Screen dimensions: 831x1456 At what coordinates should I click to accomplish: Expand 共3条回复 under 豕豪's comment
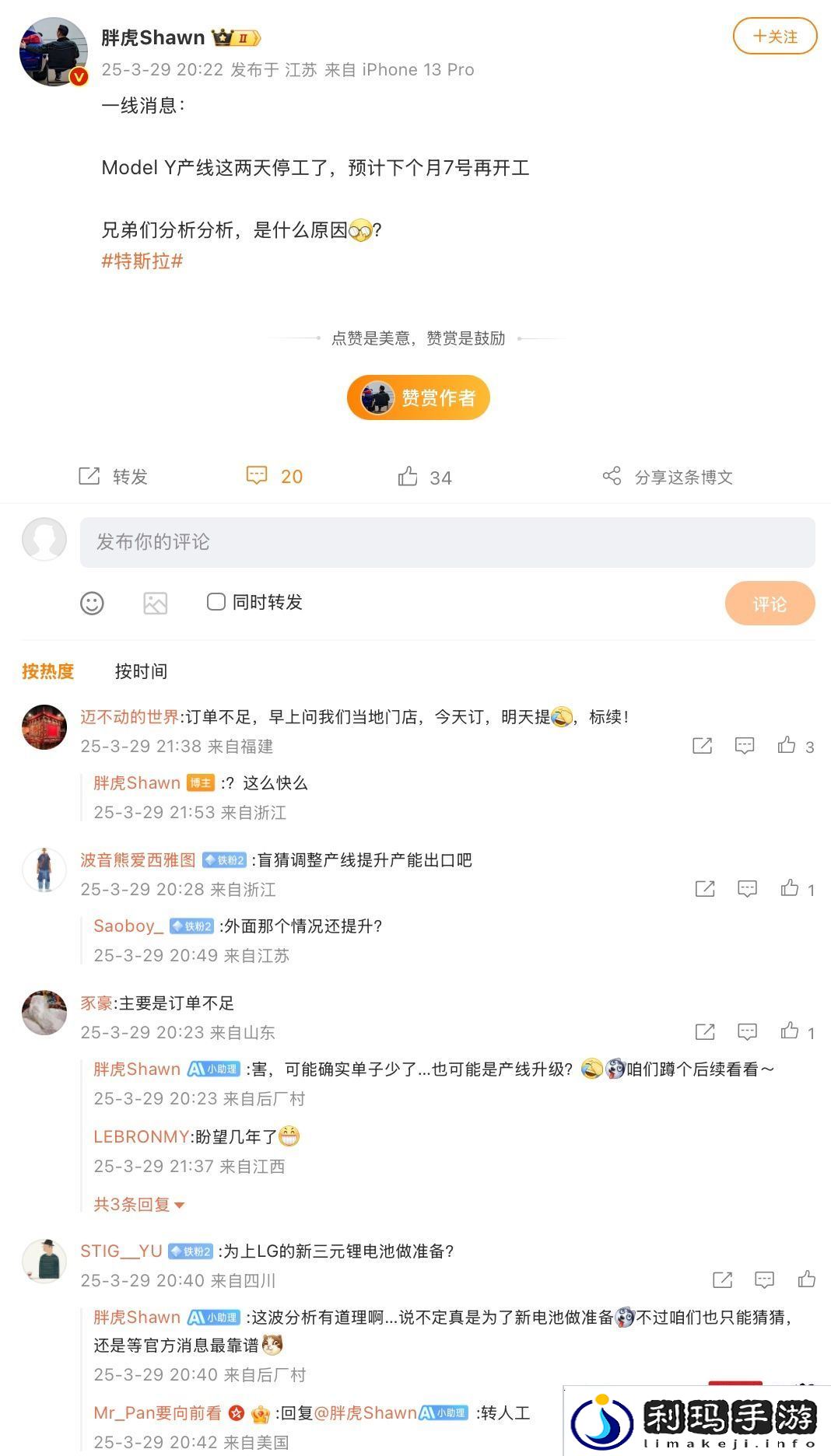click(x=138, y=1205)
